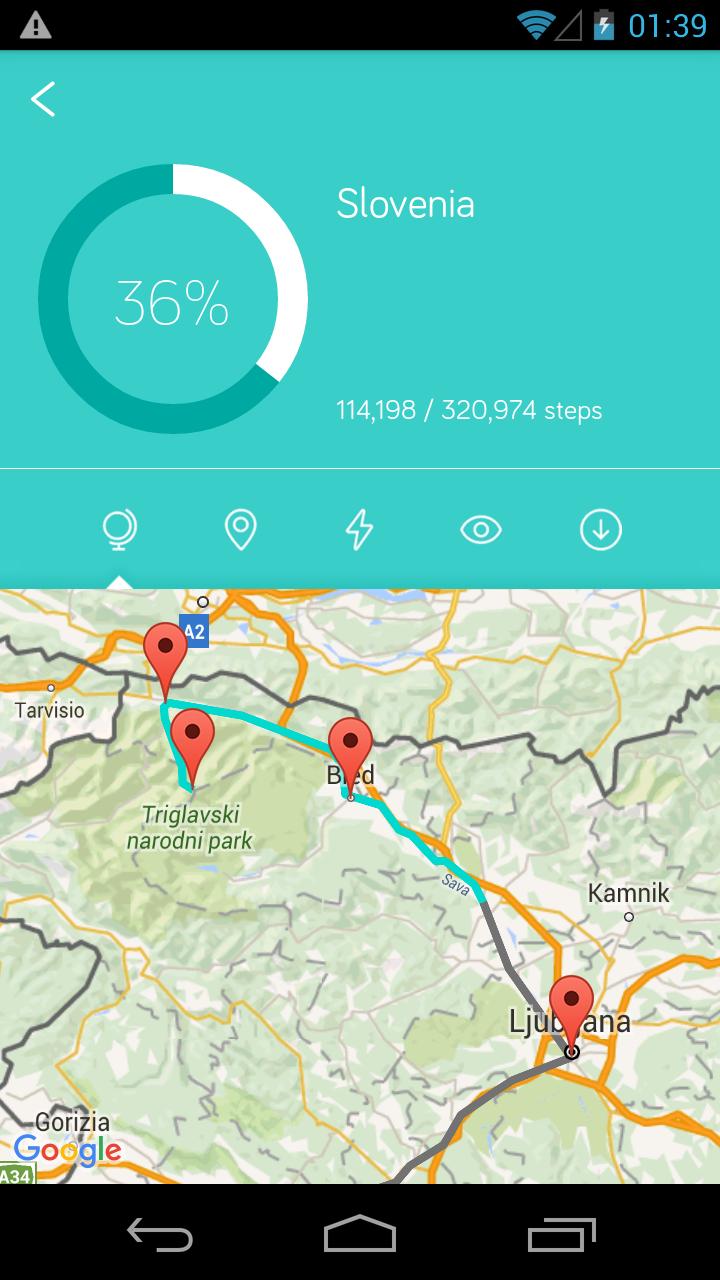Viewport: 720px width, 1280px height.
Task: Open the eye view option in the toolbar
Action: (480, 530)
